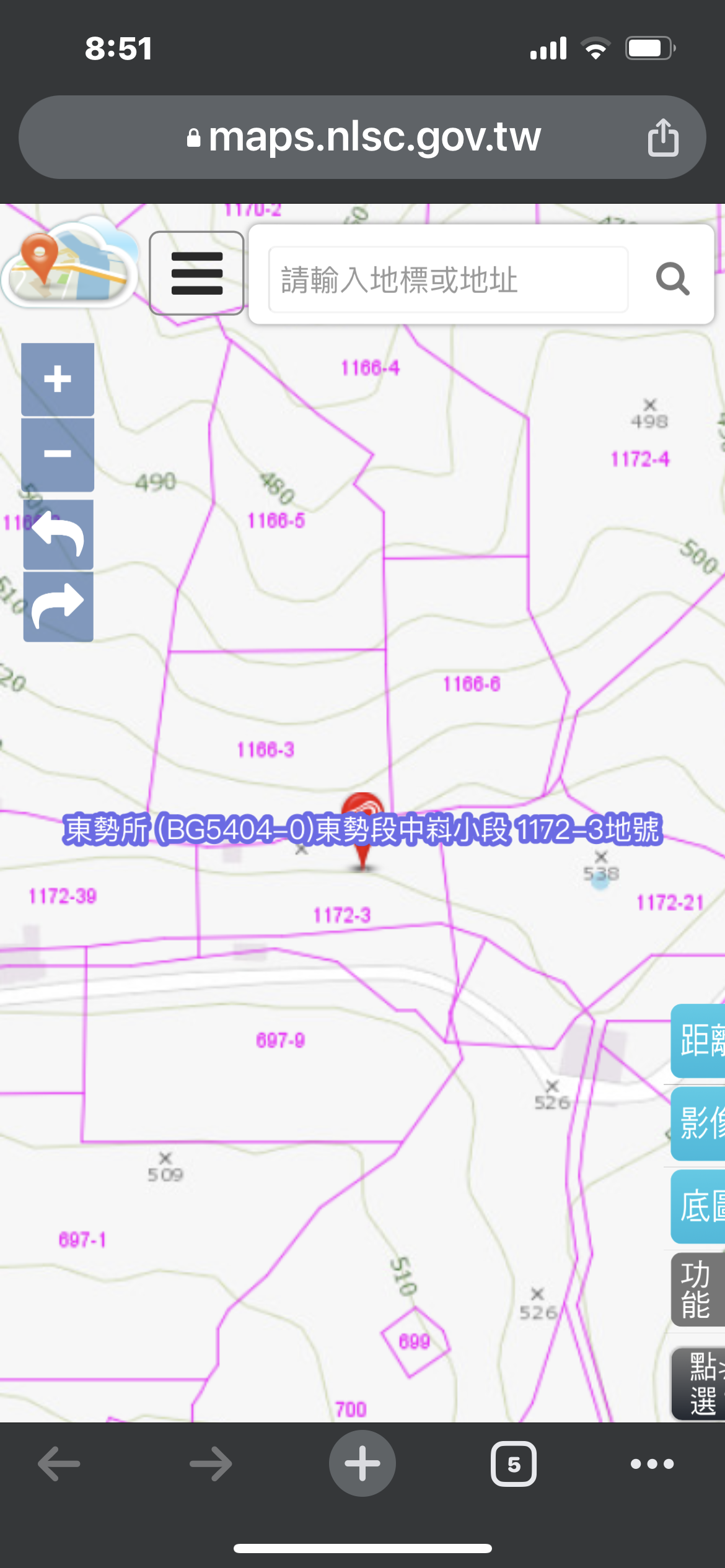The image size is (725, 1568).
Task: Tap the address search input field
Action: [448, 279]
